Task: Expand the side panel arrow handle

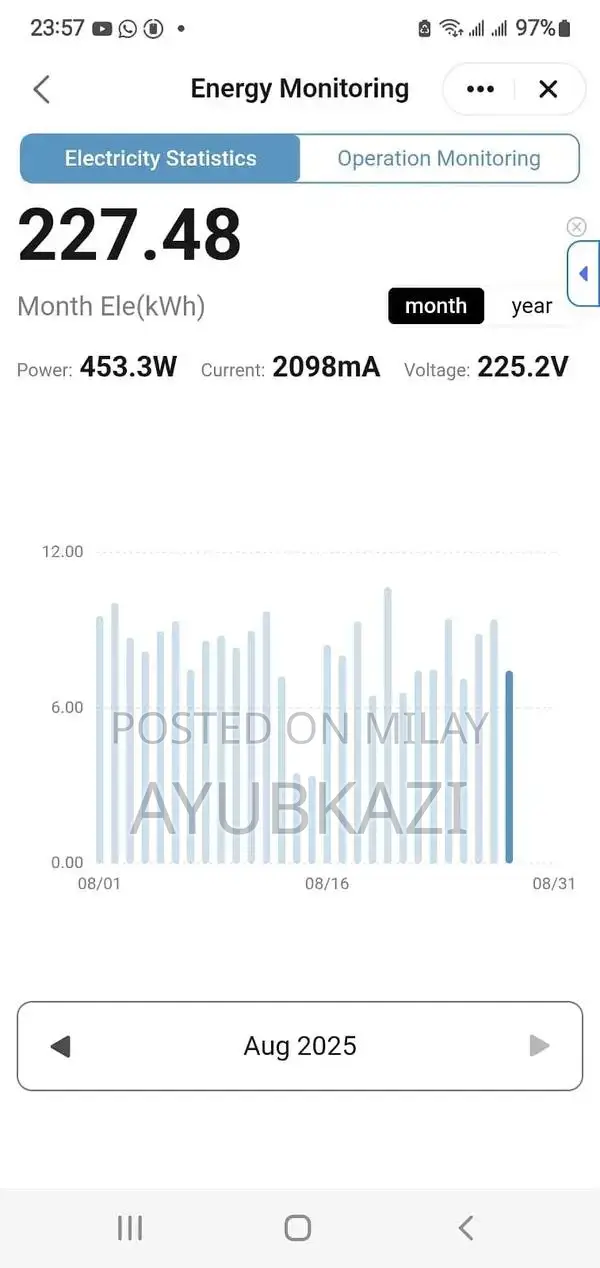Action: (x=584, y=274)
